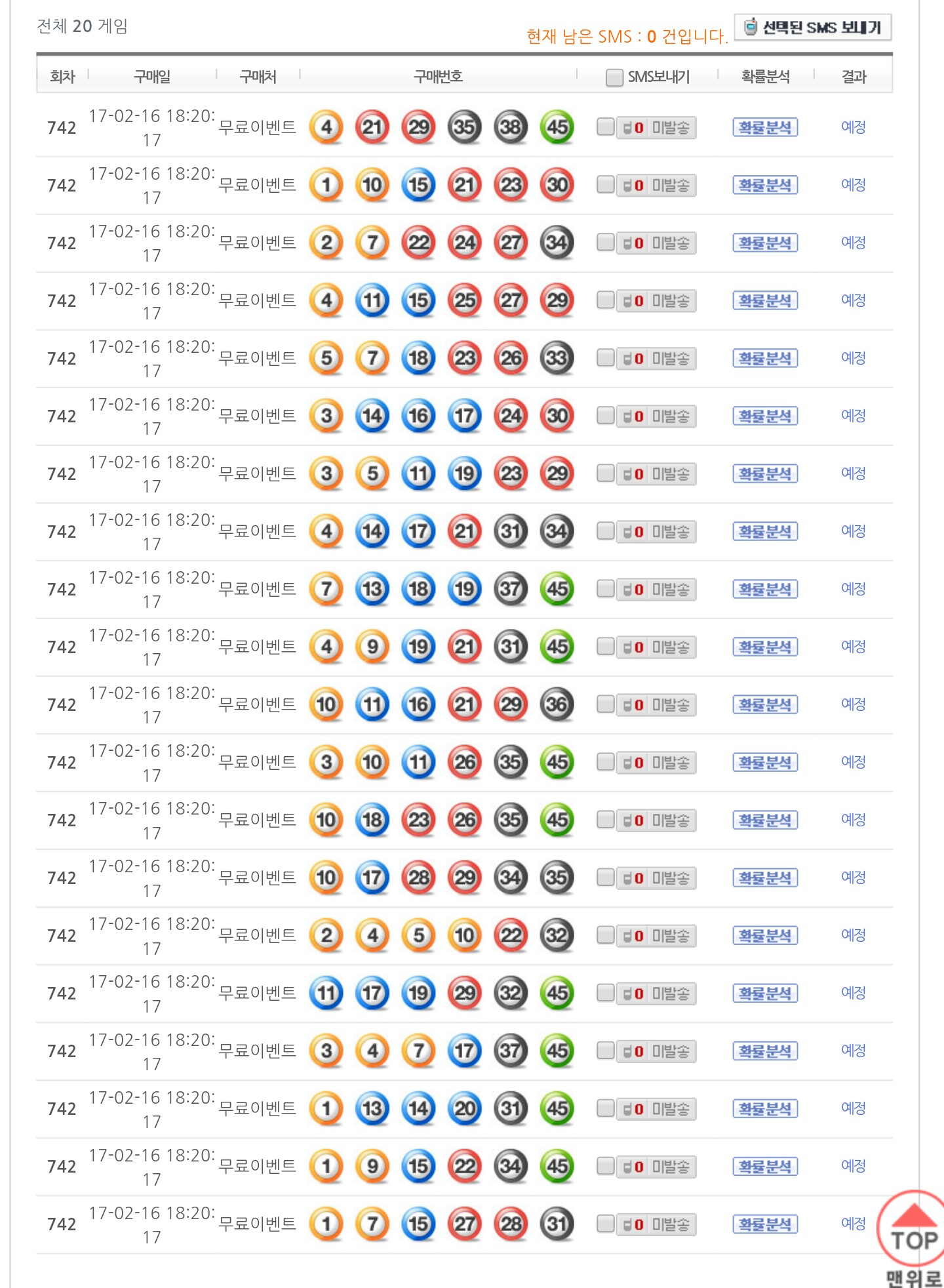Open 확률분석 for row 4 21 29 35 38 45
Image resolution: width=944 pixels, height=1288 pixels.
[x=764, y=127]
